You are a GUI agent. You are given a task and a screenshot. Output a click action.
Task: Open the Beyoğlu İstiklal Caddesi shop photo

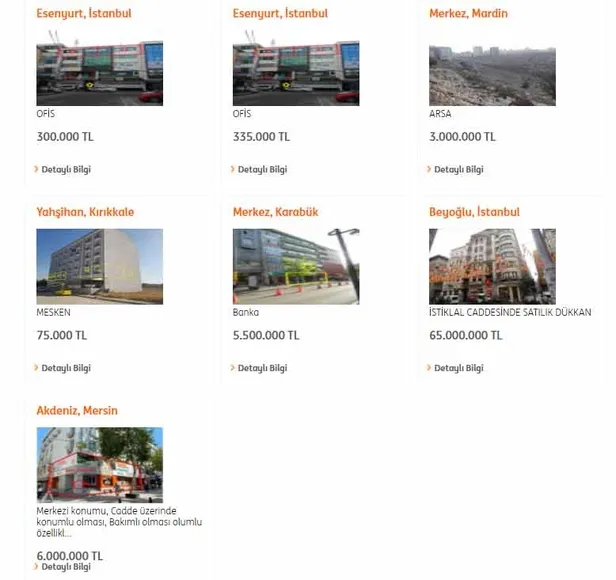tap(492, 266)
